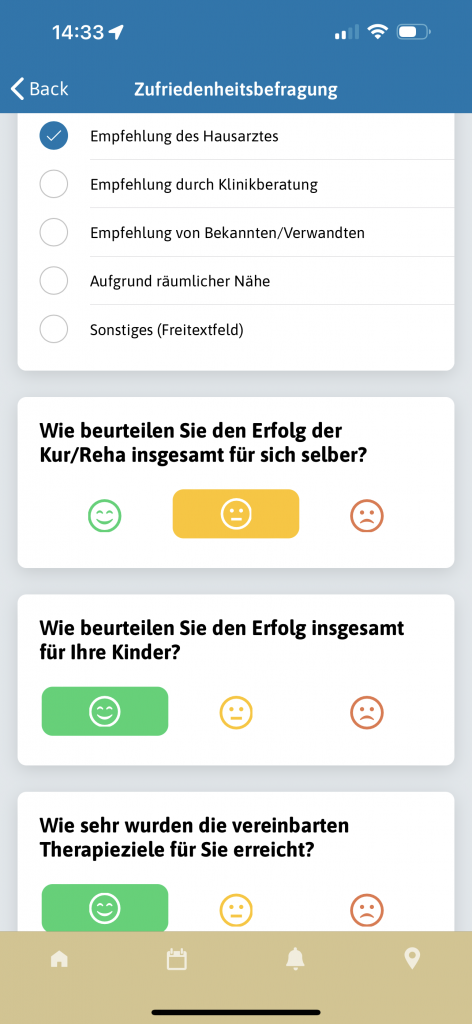Choose neutral smiley for Therapieziele erreicht
This screenshot has height=1024, width=472.
[236, 908]
